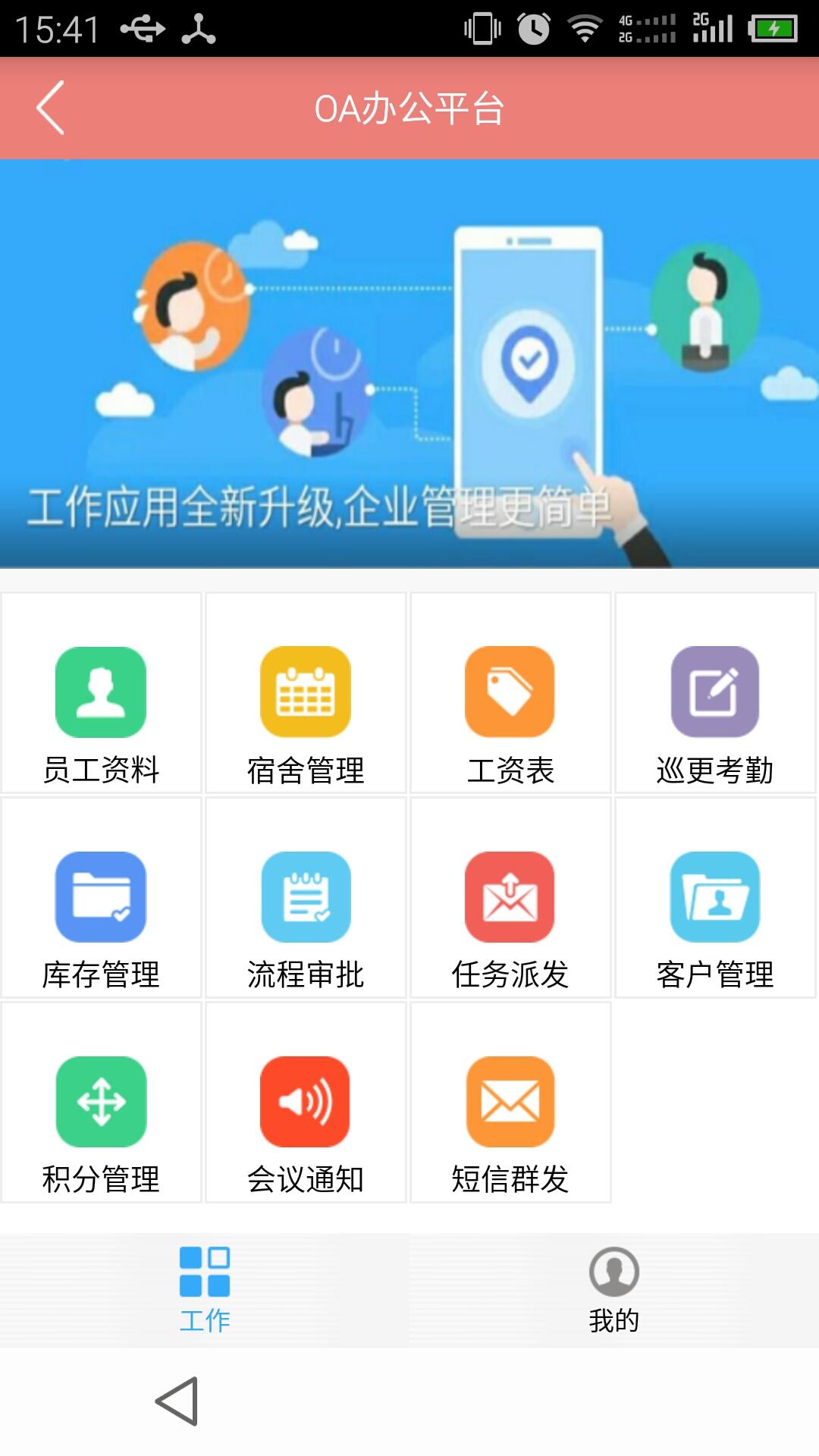Tap the upgrade promo banner
This screenshot has height=1456, width=819.
[x=409, y=364]
